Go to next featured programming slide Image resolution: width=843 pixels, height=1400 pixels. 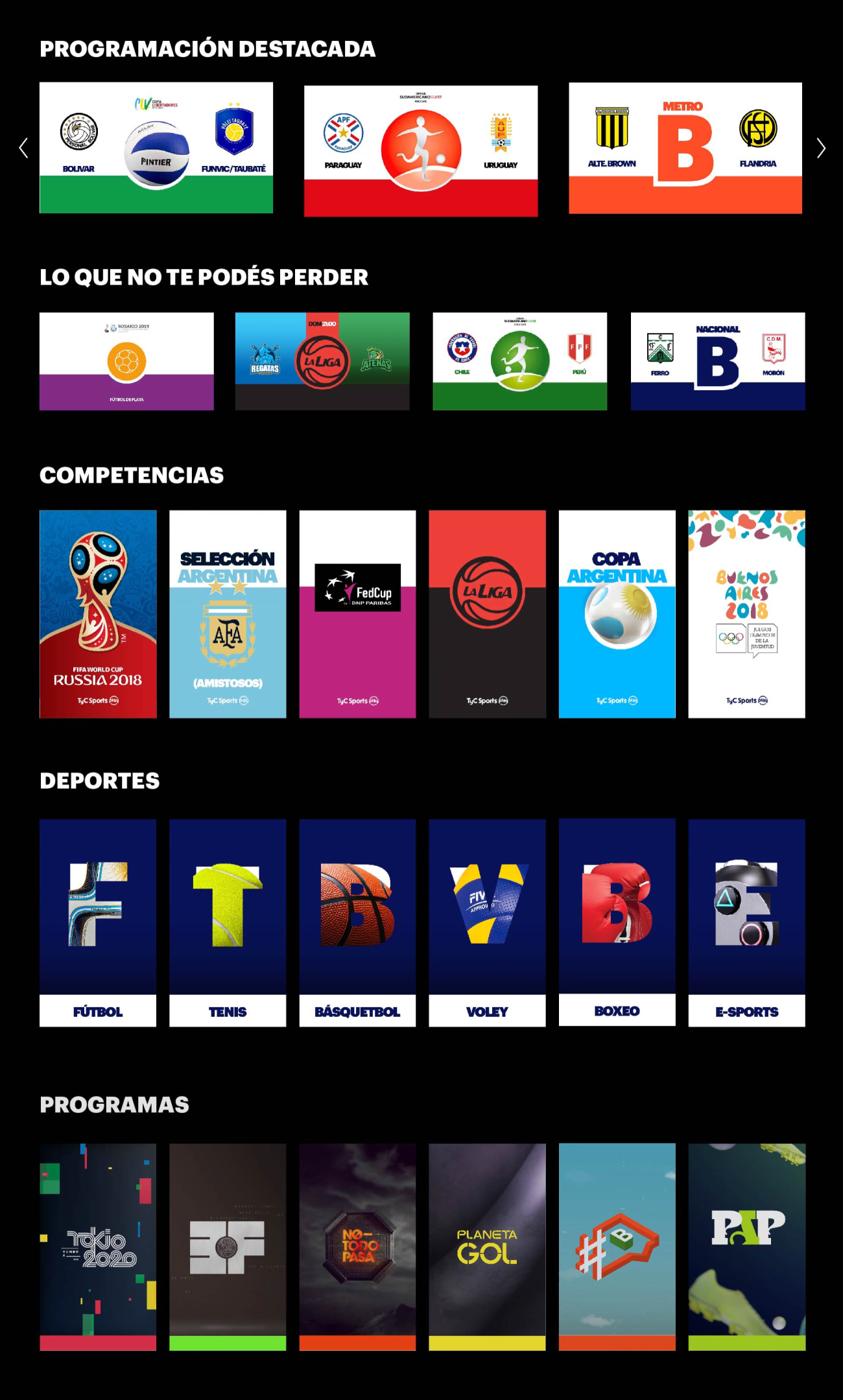[x=820, y=148]
